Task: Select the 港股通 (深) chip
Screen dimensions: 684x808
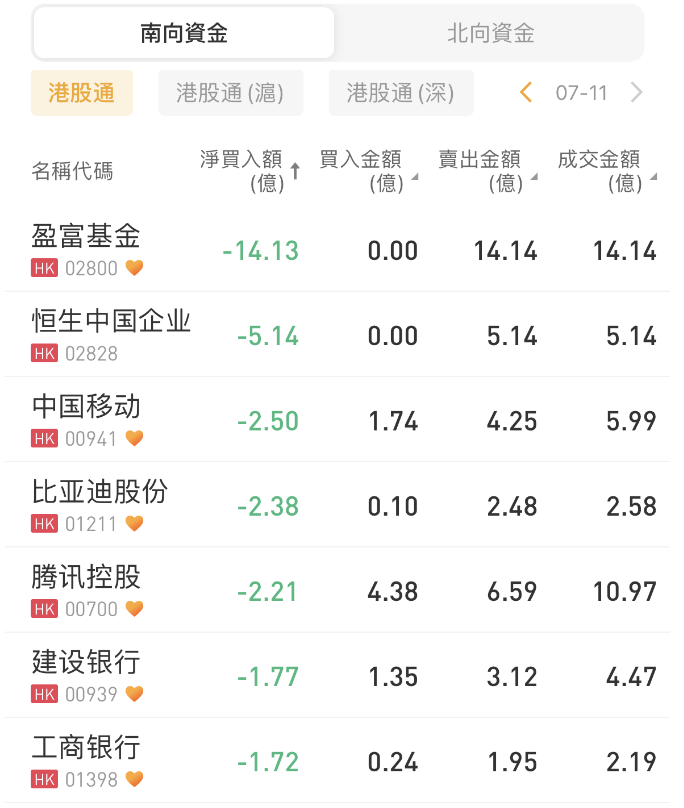Action: tap(400, 93)
